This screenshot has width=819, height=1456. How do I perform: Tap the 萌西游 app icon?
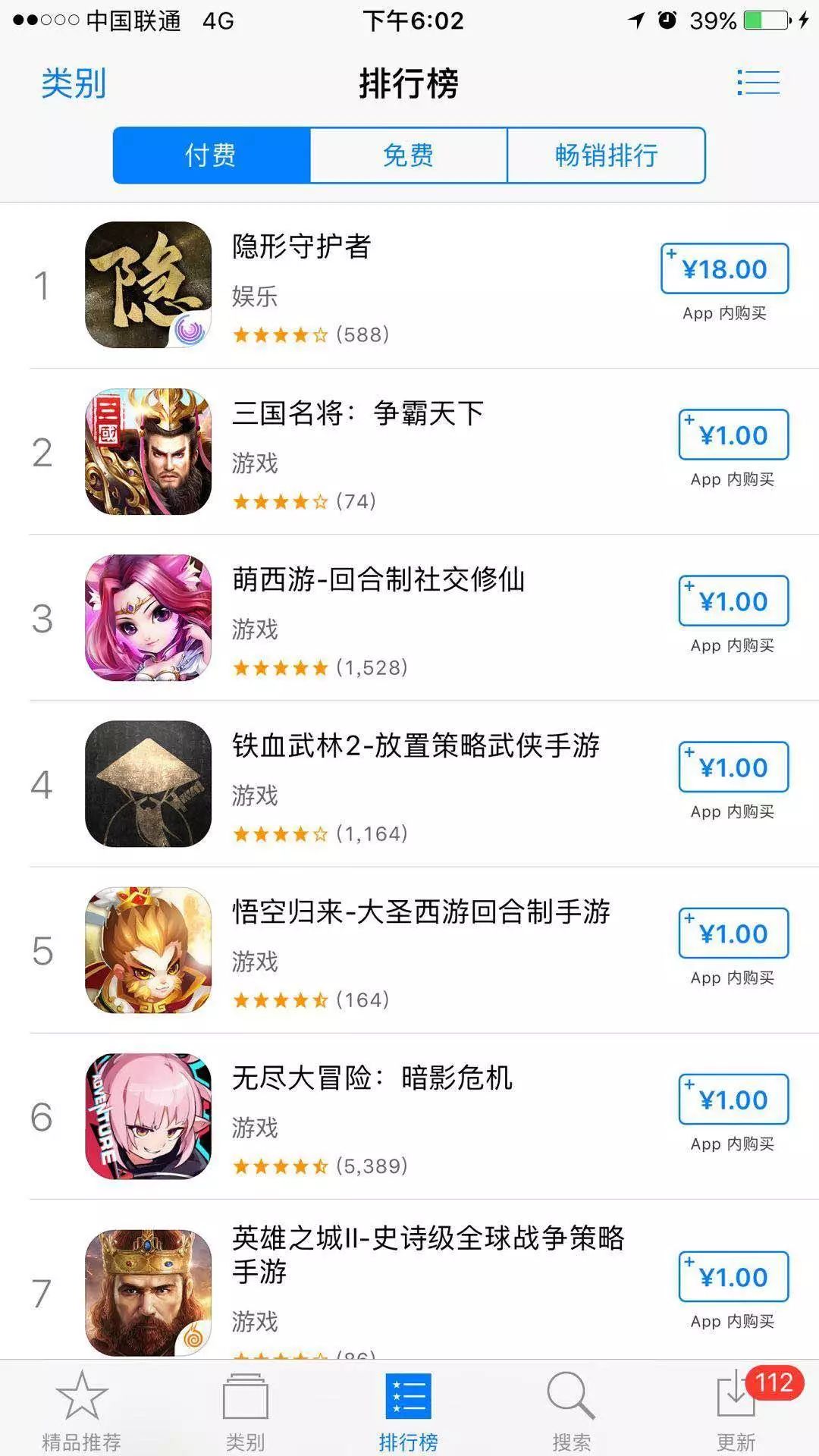[x=148, y=617]
